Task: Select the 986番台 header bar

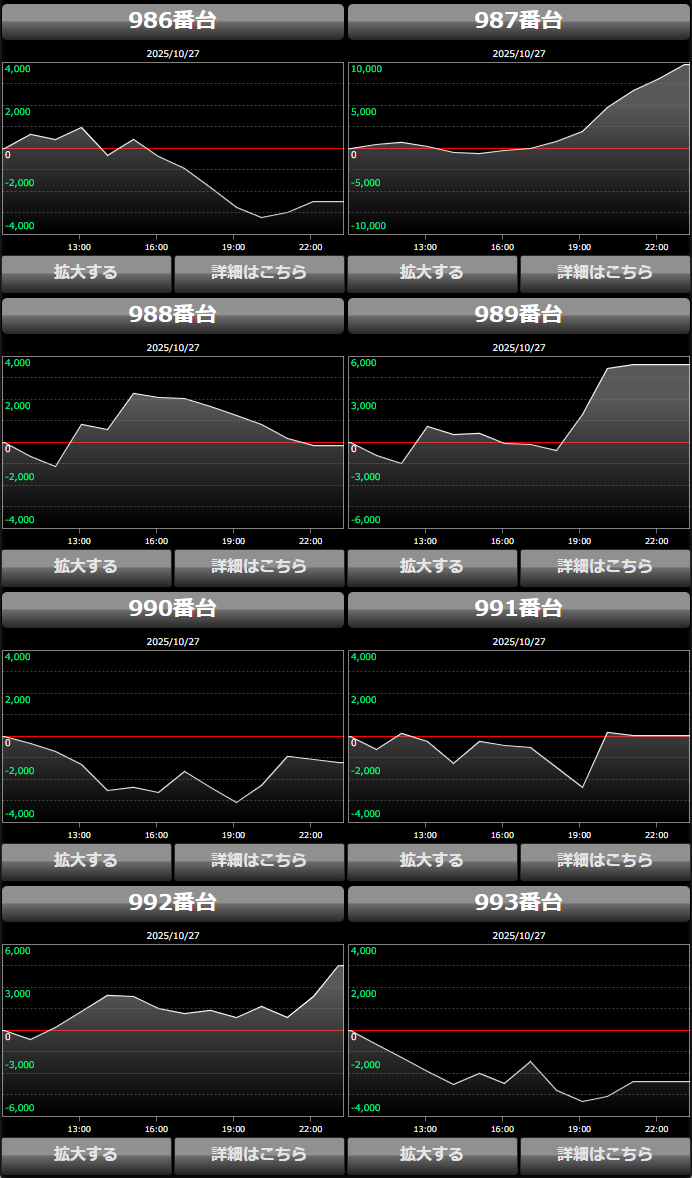Action: click(173, 21)
